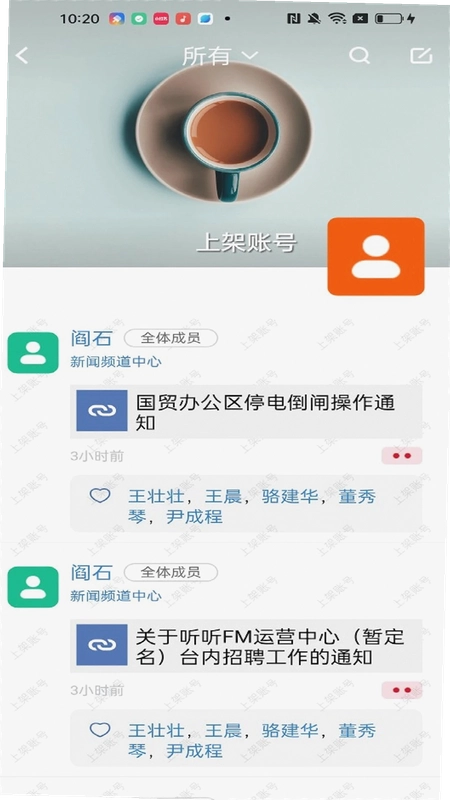This screenshot has width=450, height=800.
Task: Tap 全体成员 chip on 招聘 post
Action: tap(171, 572)
